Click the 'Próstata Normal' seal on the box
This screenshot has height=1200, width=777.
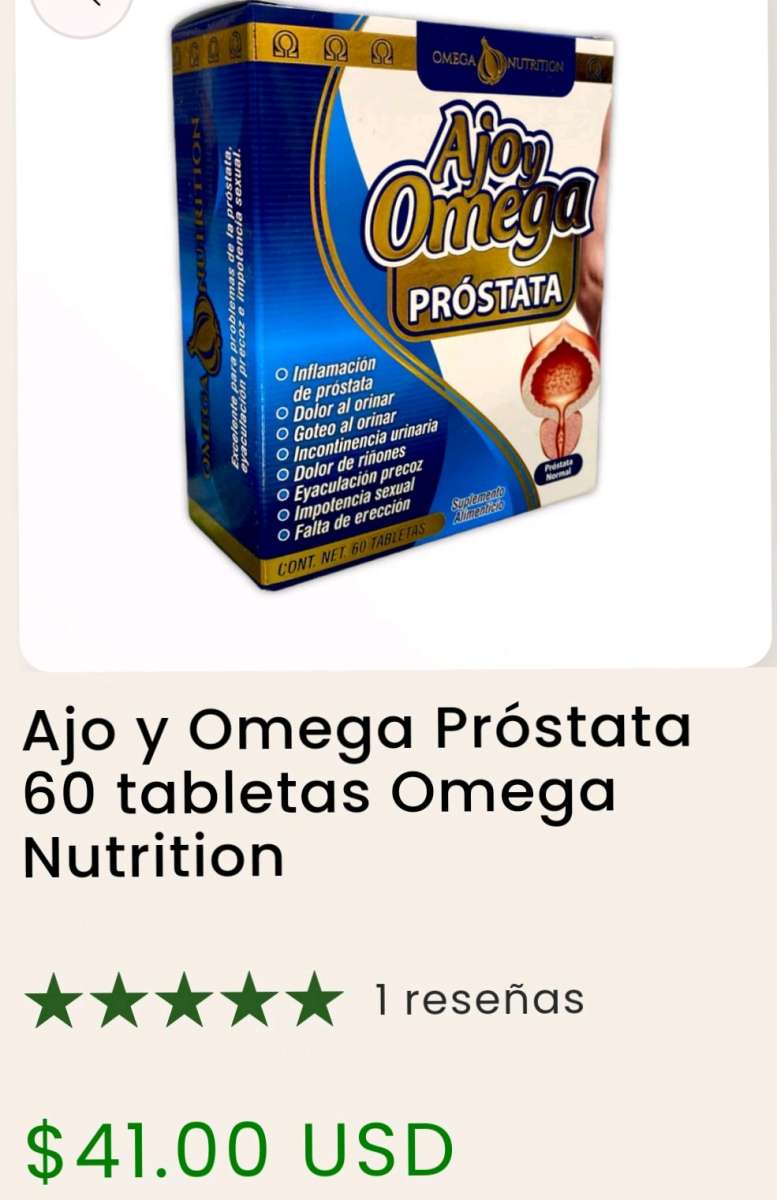click(560, 467)
